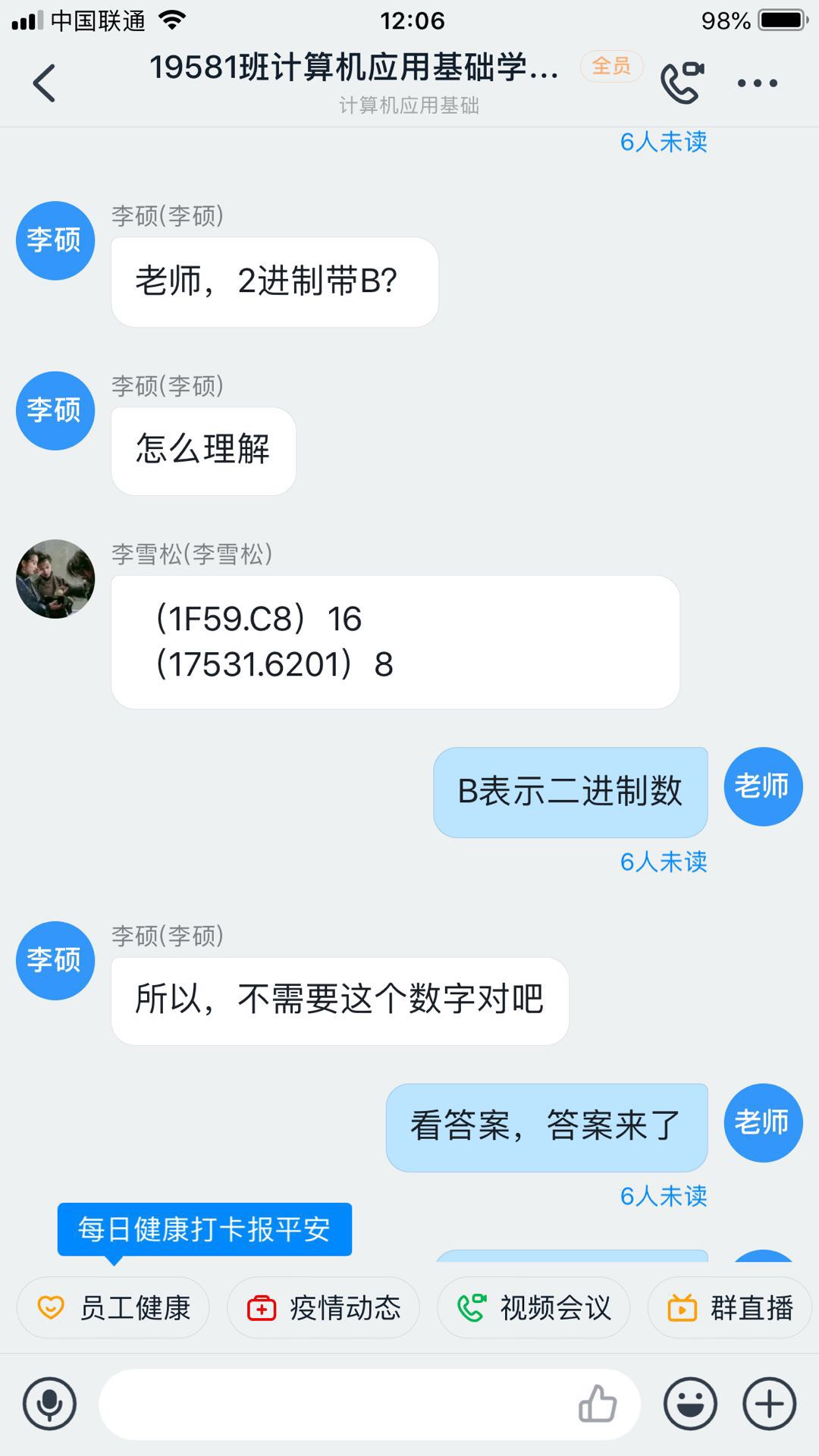819x1456 pixels.
Task: Switch to voice input microphone
Action: tap(50, 1404)
